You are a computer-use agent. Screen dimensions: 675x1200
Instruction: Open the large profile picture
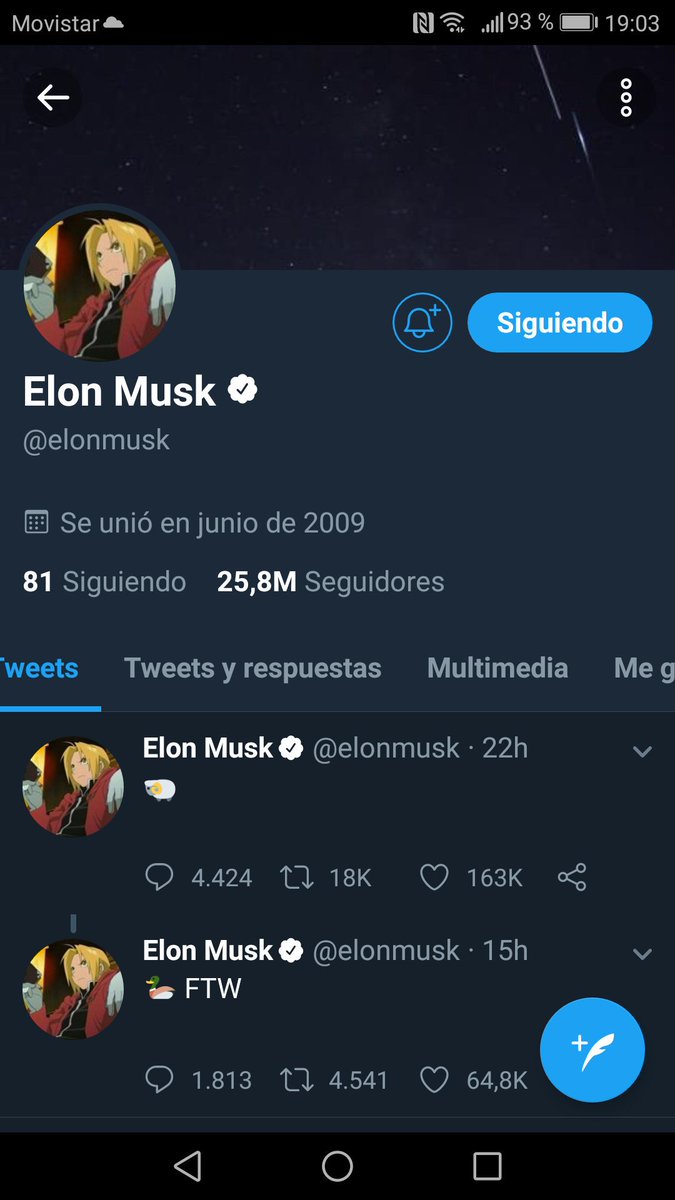(99, 284)
